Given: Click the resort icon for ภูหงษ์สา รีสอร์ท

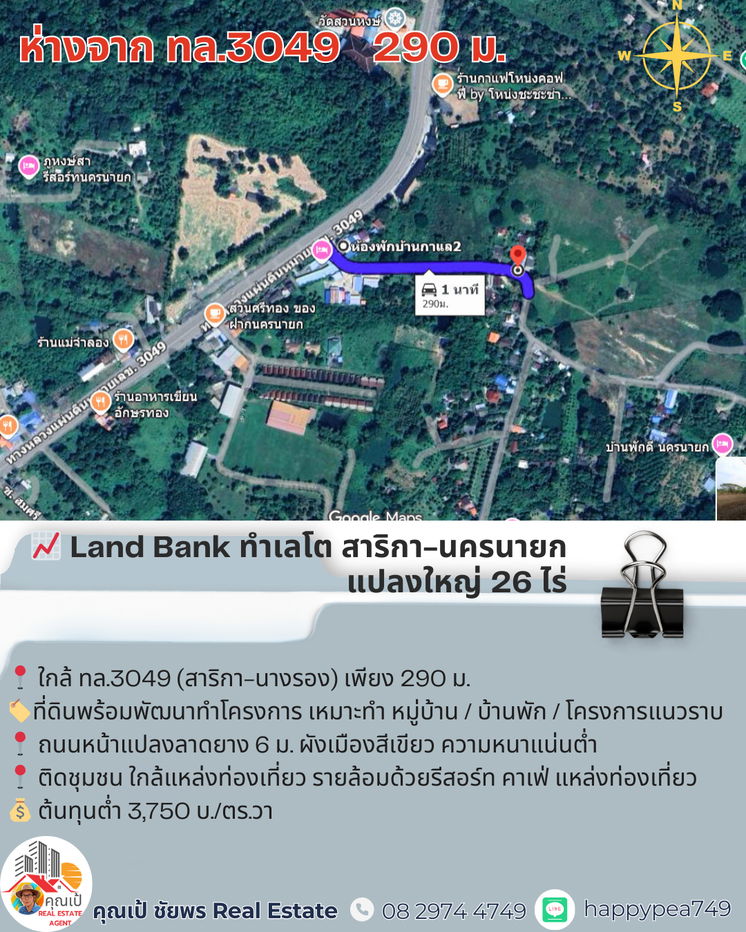Looking at the screenshot, I should click(x=28, y=164).
